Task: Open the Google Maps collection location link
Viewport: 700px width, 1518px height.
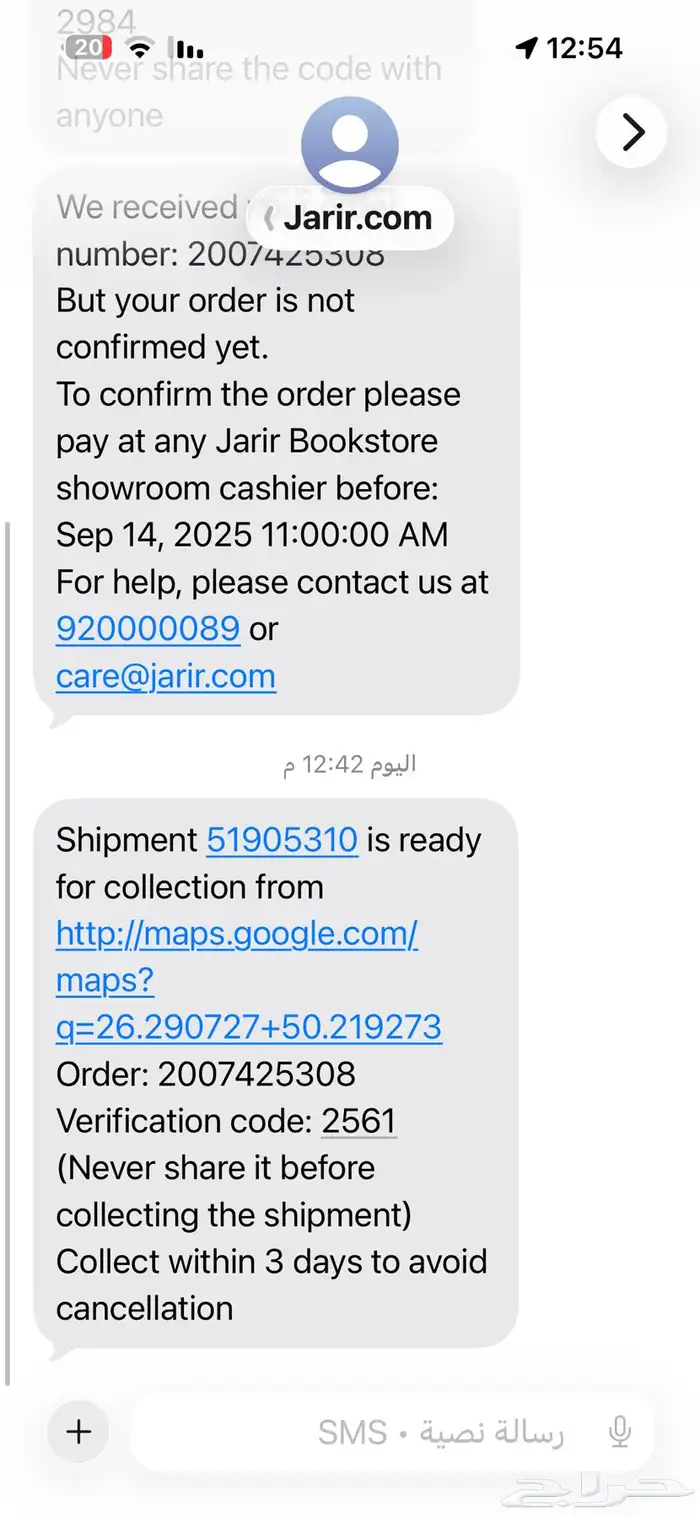Action: click(x=248, y=981)
